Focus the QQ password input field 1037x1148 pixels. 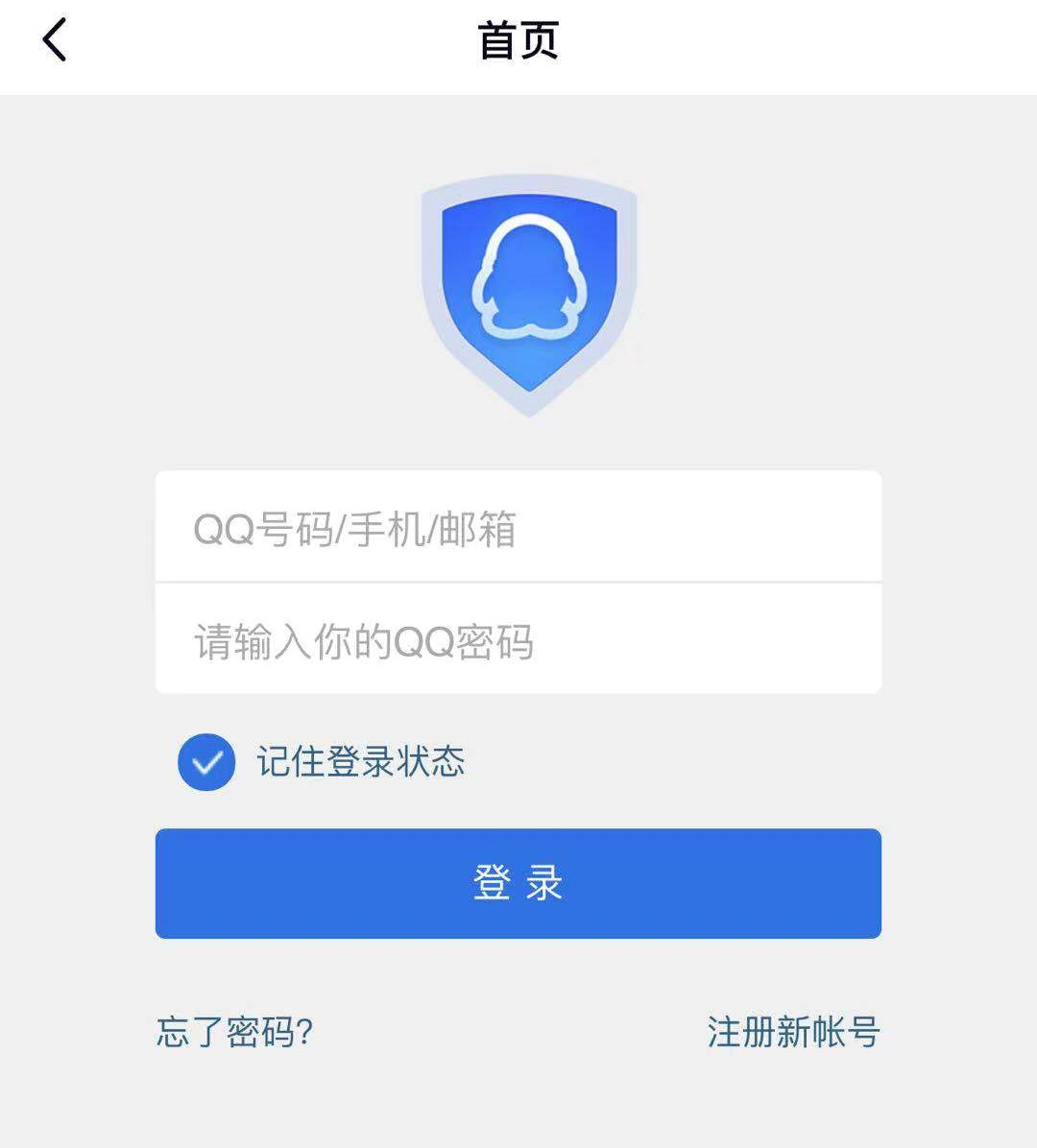click(518, 640)
